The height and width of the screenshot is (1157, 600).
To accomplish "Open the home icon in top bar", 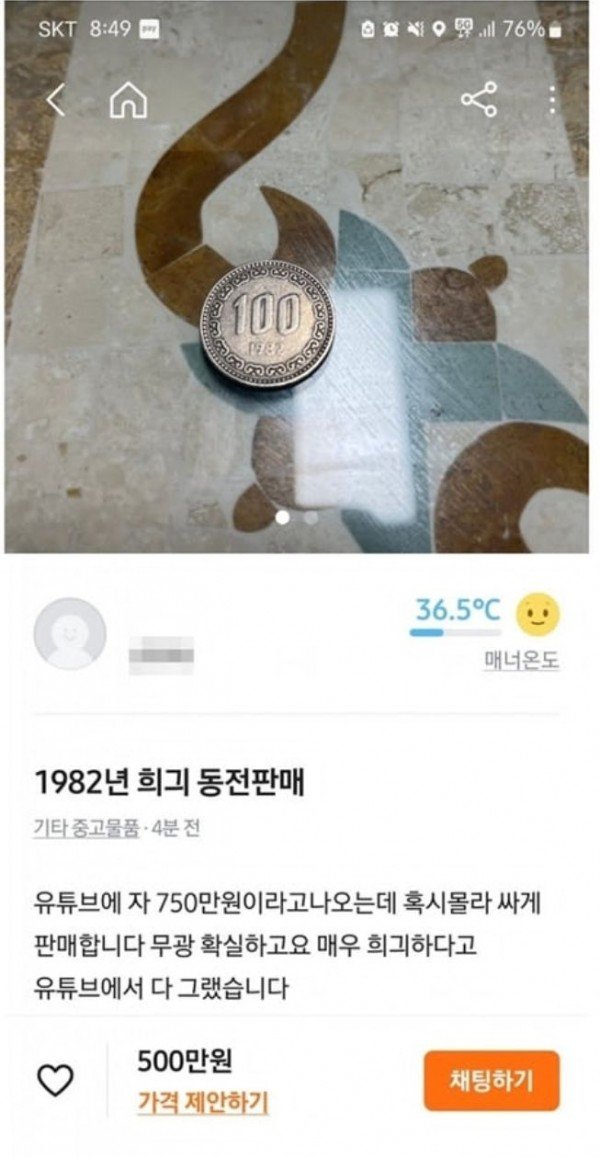I will (x=129, y=100).
